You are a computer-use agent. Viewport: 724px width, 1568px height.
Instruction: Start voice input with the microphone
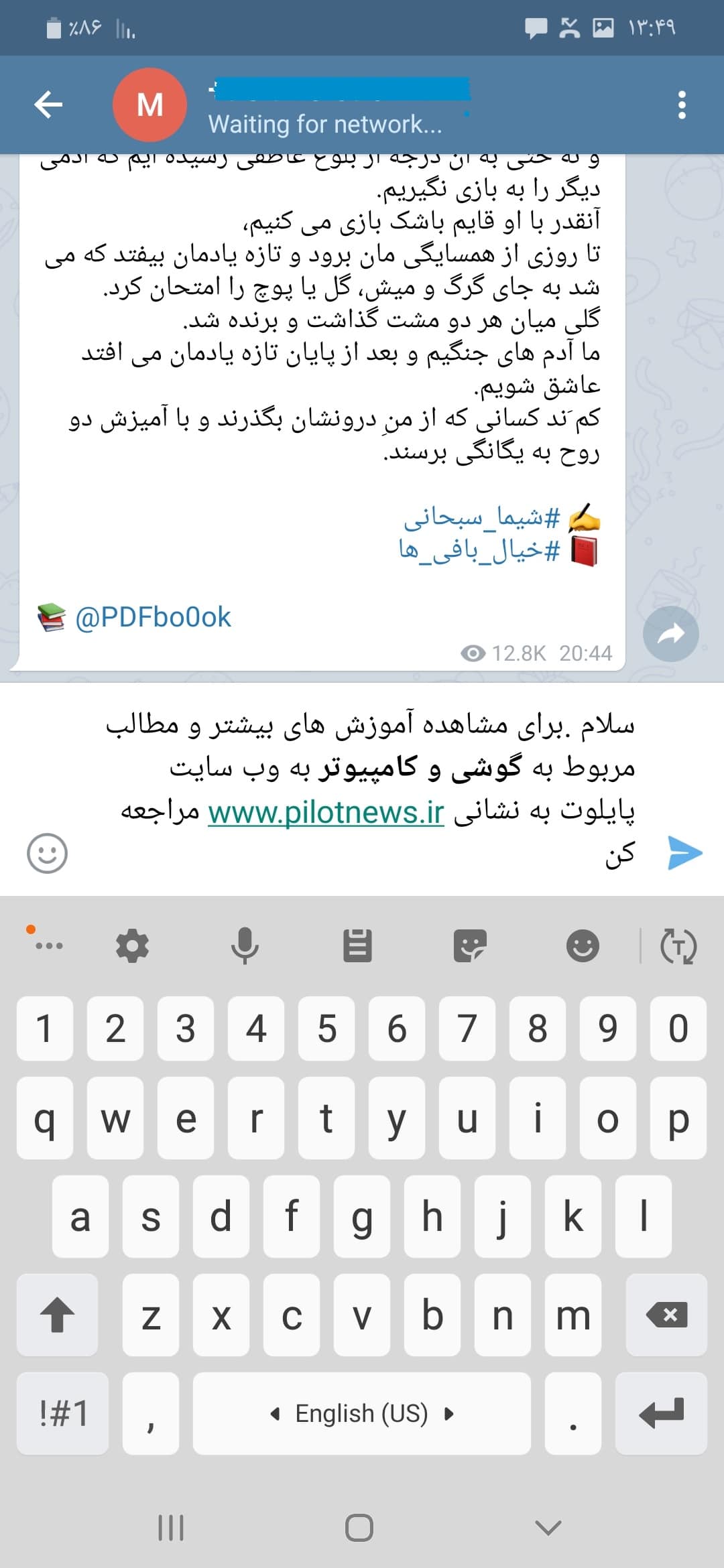245,946
